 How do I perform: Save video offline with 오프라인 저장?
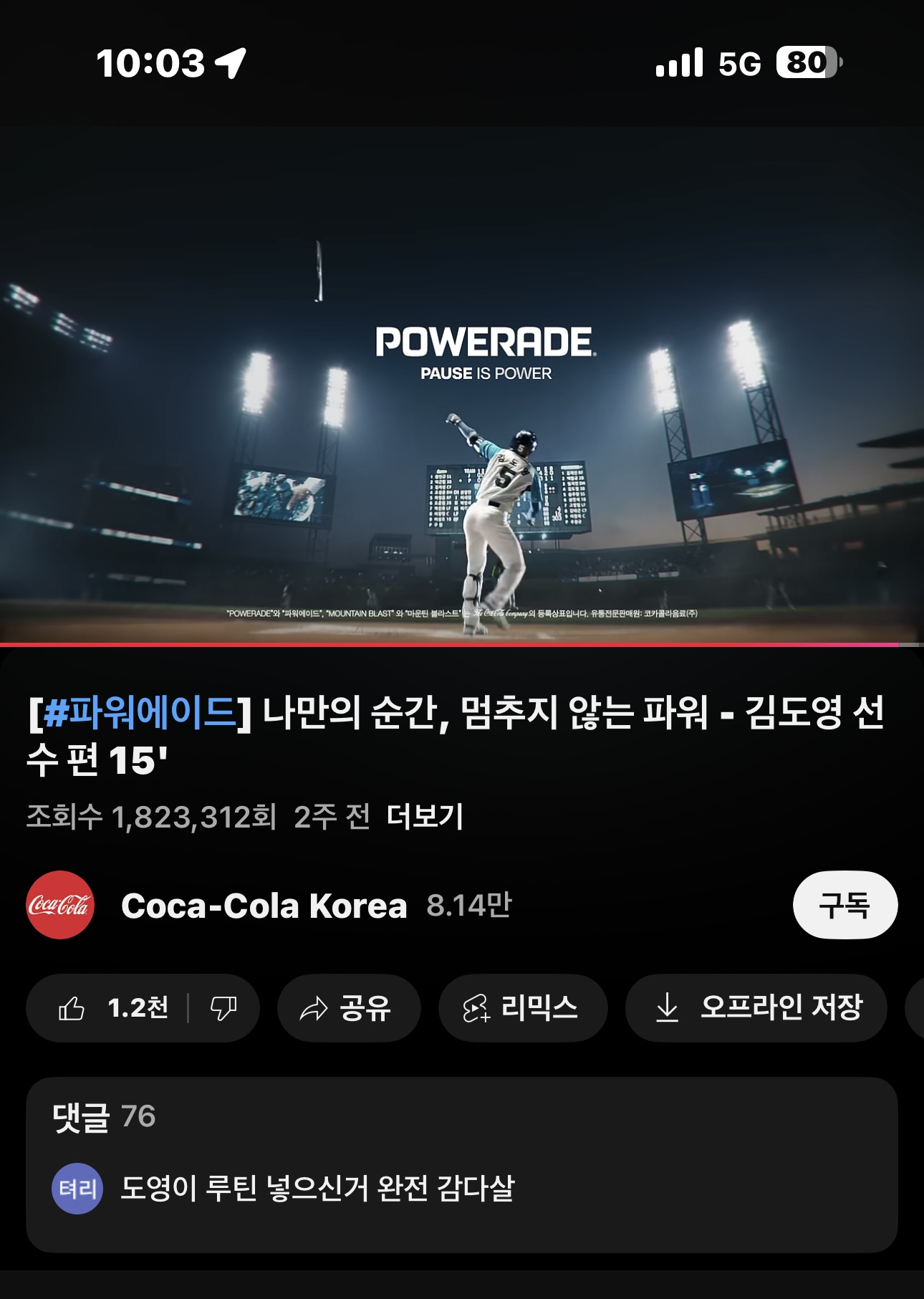(x=756, y=1008)
